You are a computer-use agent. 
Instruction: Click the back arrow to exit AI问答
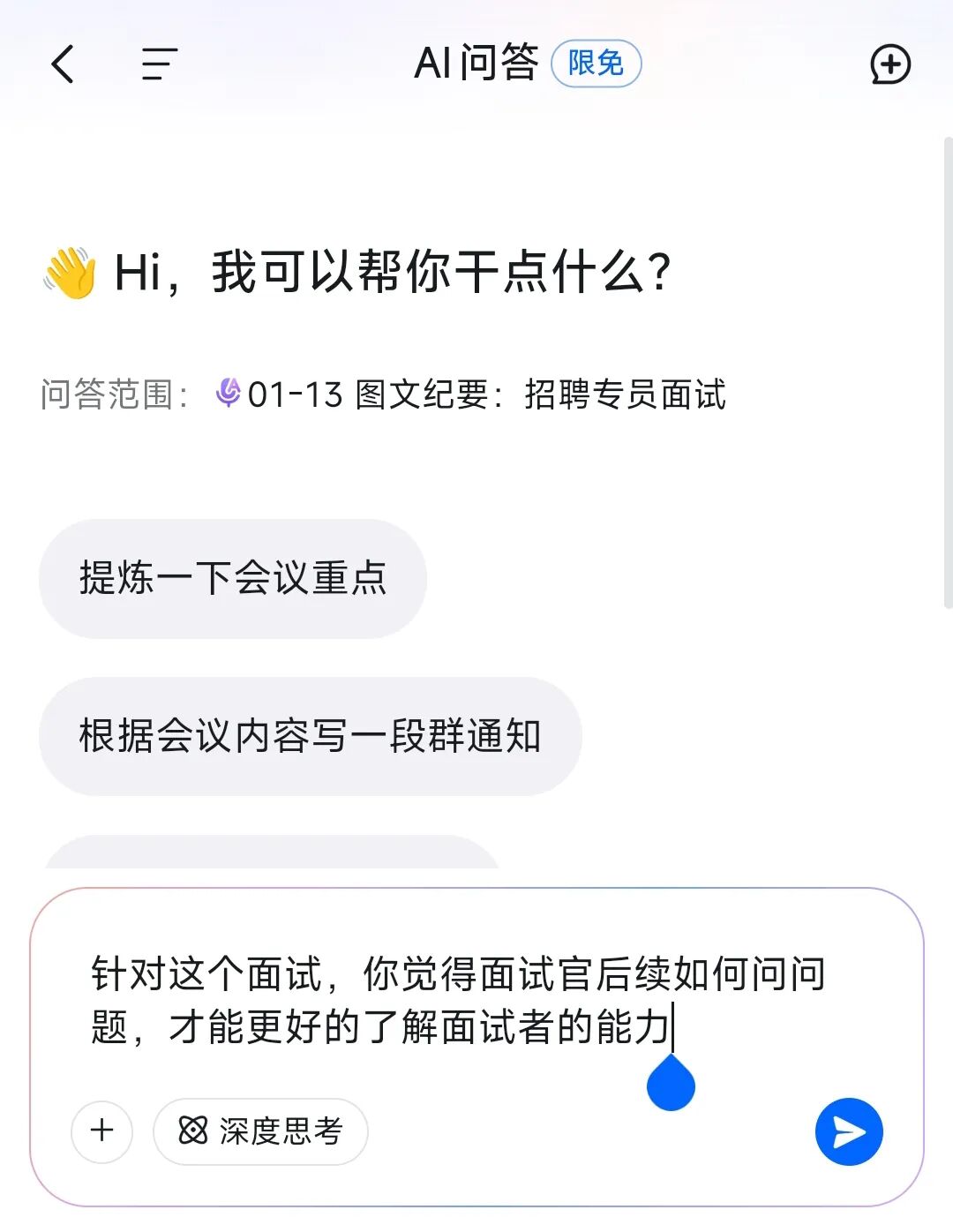click(62, 64)
